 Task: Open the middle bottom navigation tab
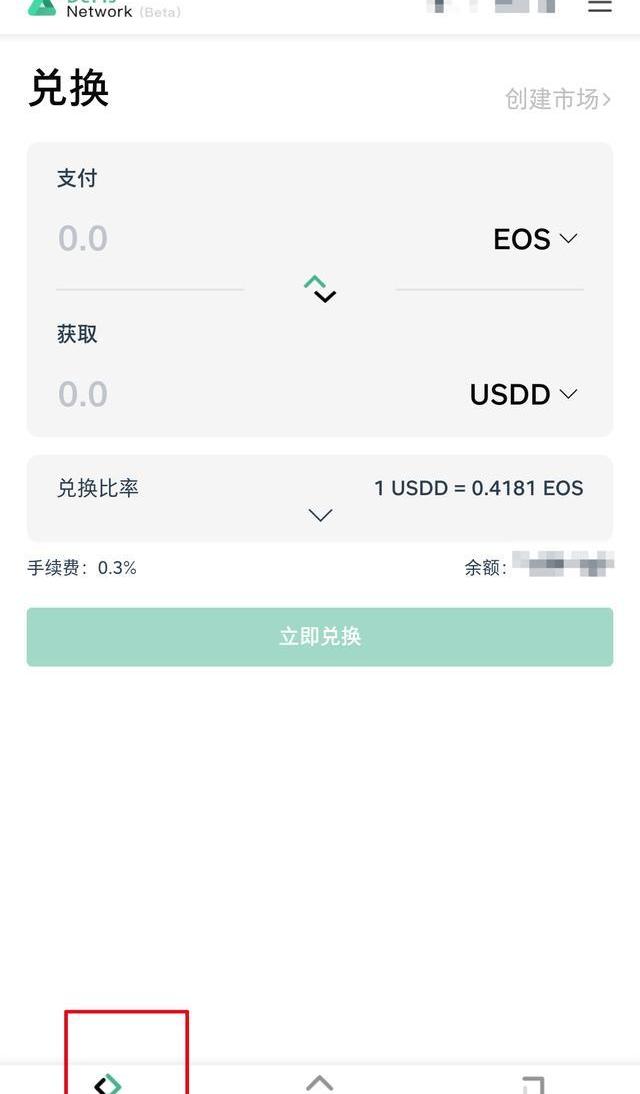[x=320, y=1083]
